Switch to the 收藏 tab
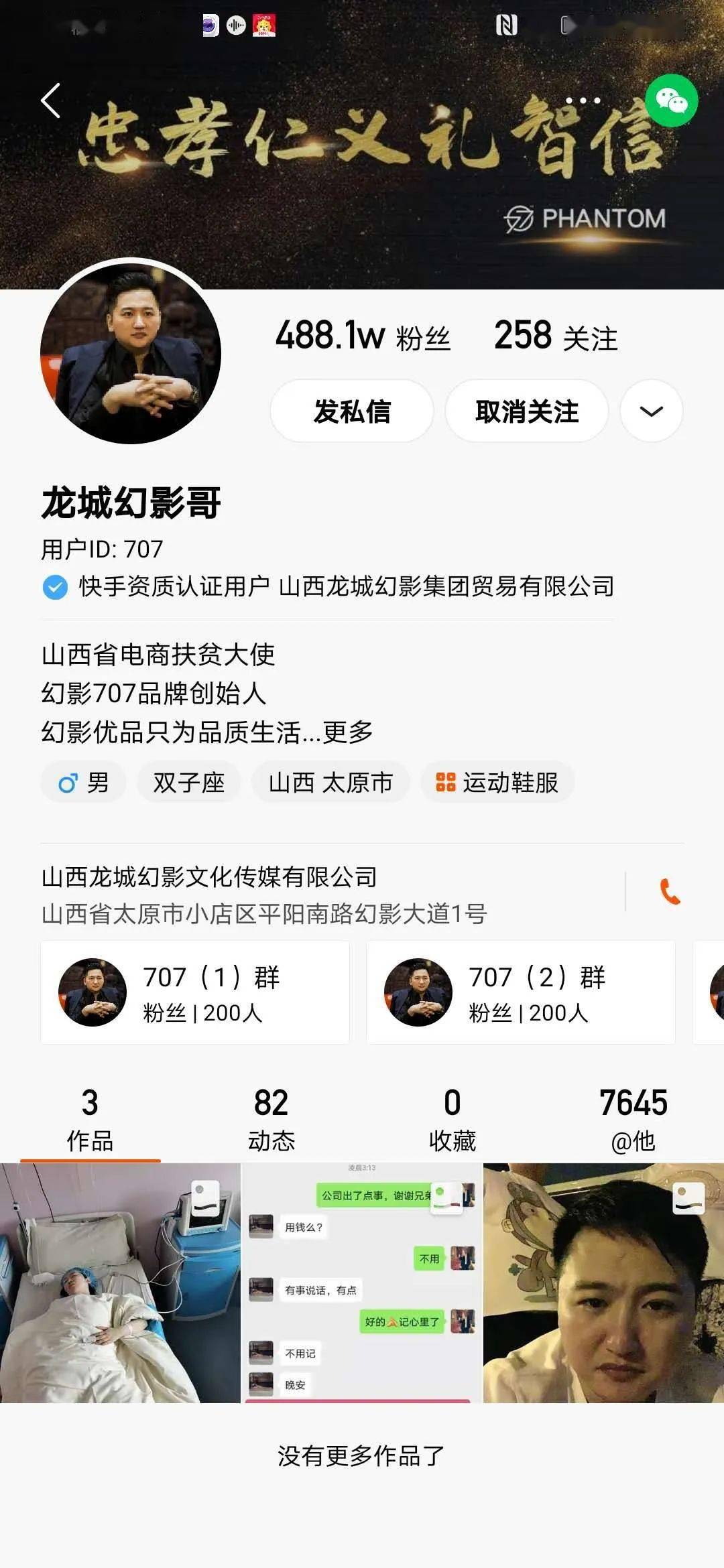The height and width of the screenshot is (1568, 724). click(452, 1120)
